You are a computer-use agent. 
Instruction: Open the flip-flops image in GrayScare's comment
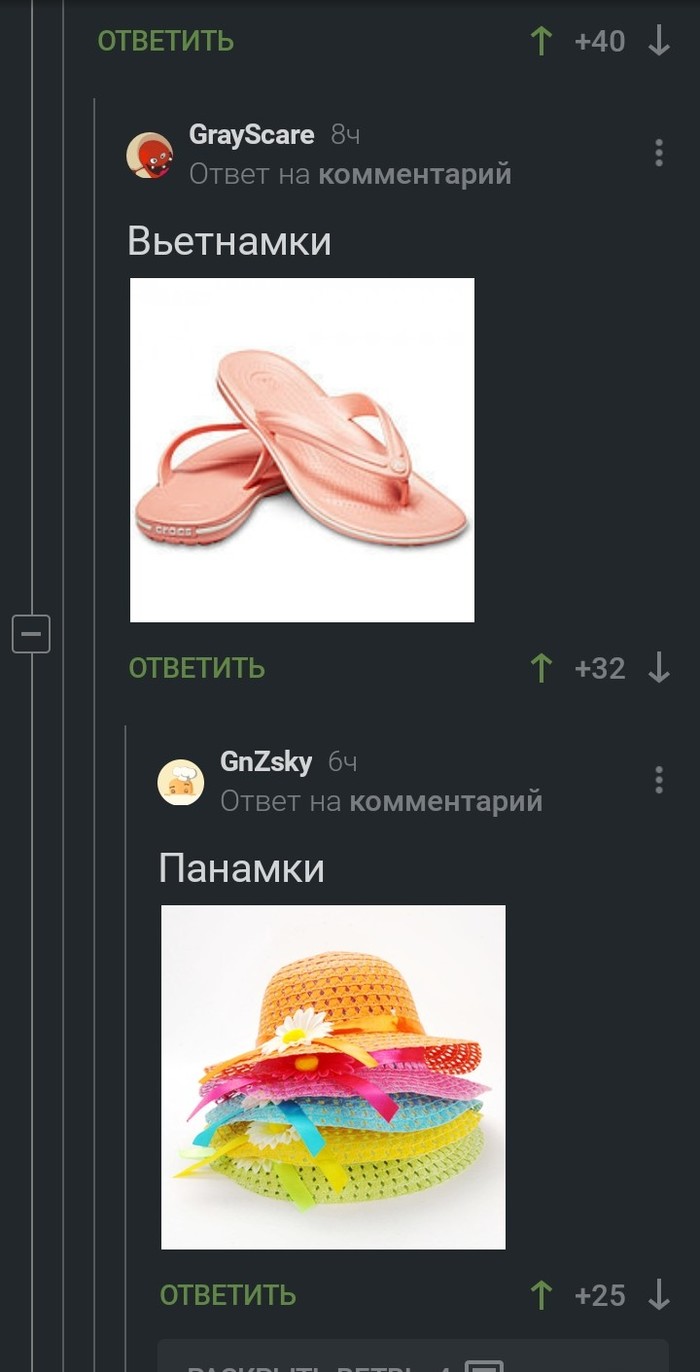(302, 450)
